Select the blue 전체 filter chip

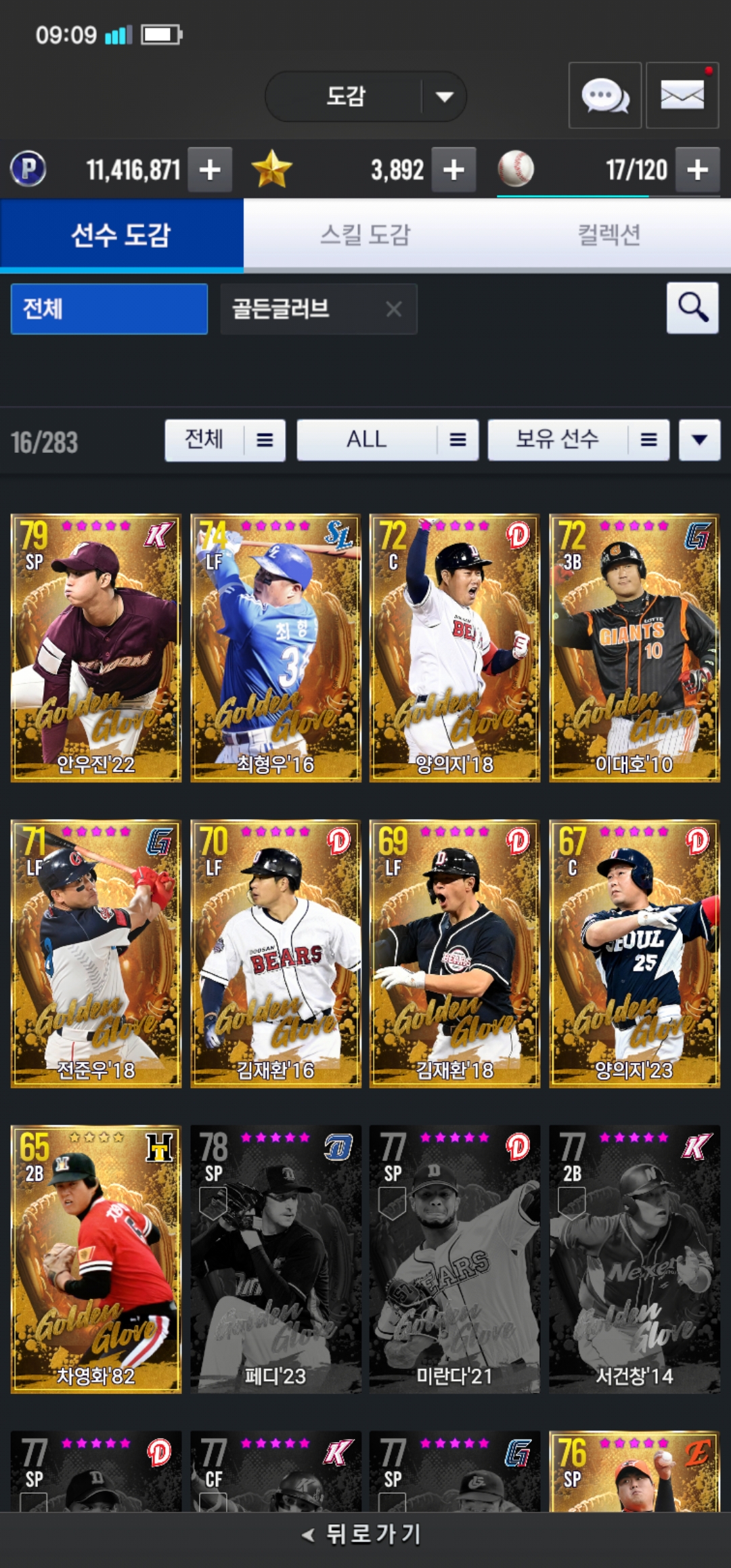point(109,309)
